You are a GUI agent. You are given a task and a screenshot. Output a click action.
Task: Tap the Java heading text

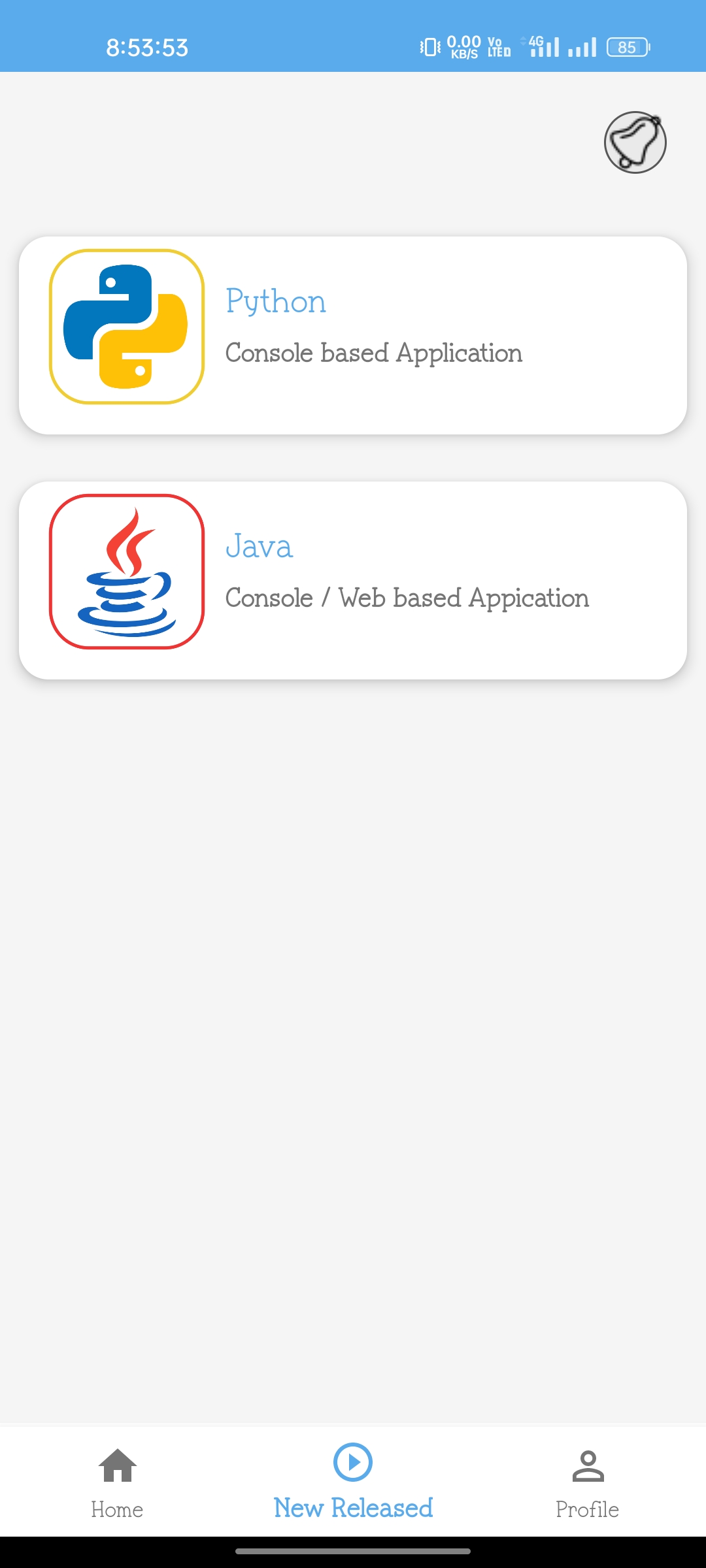click(260, 547)
